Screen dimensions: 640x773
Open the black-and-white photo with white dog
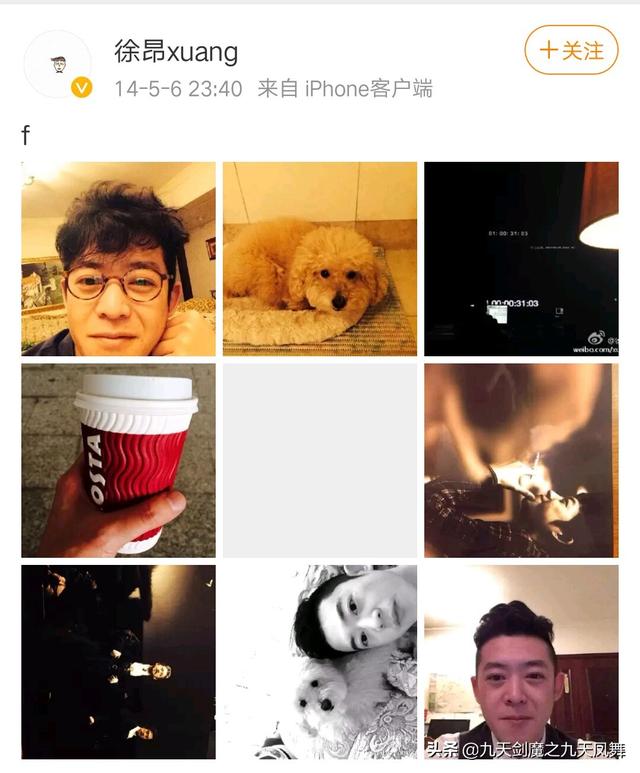320,661
